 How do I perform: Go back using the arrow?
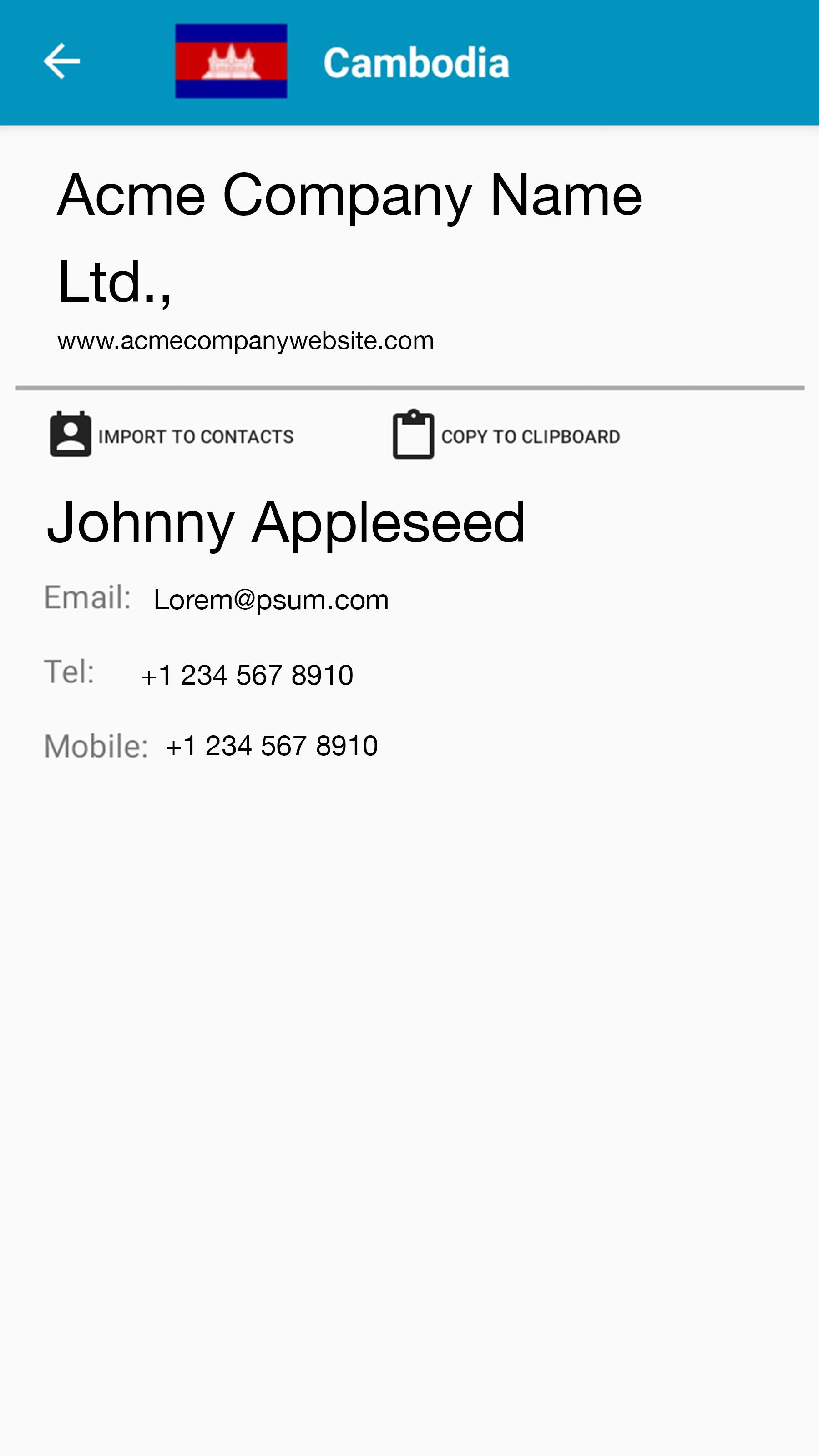61,61
